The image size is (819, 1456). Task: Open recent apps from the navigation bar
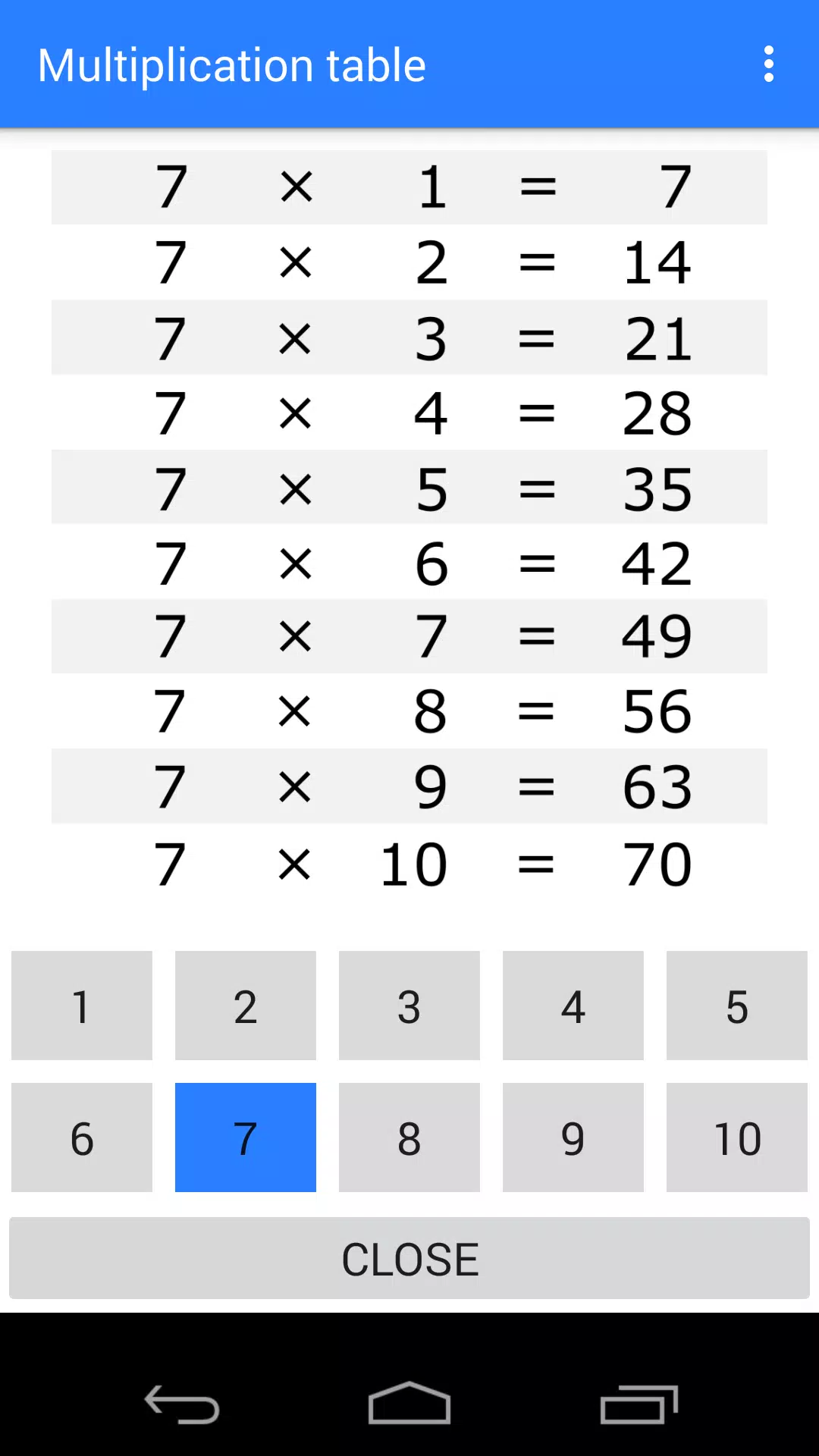point(639,1404)
